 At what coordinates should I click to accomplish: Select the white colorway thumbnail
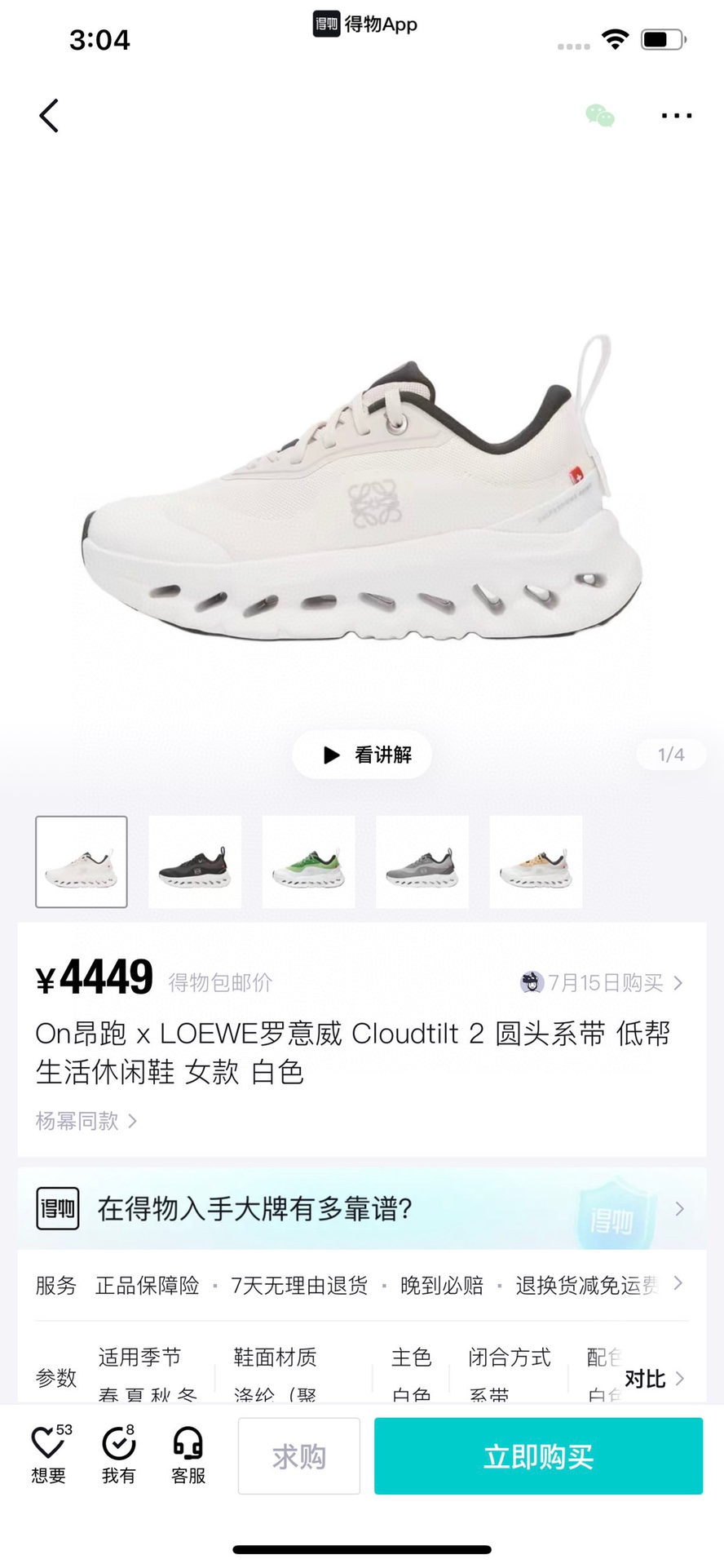pos(82,862)
